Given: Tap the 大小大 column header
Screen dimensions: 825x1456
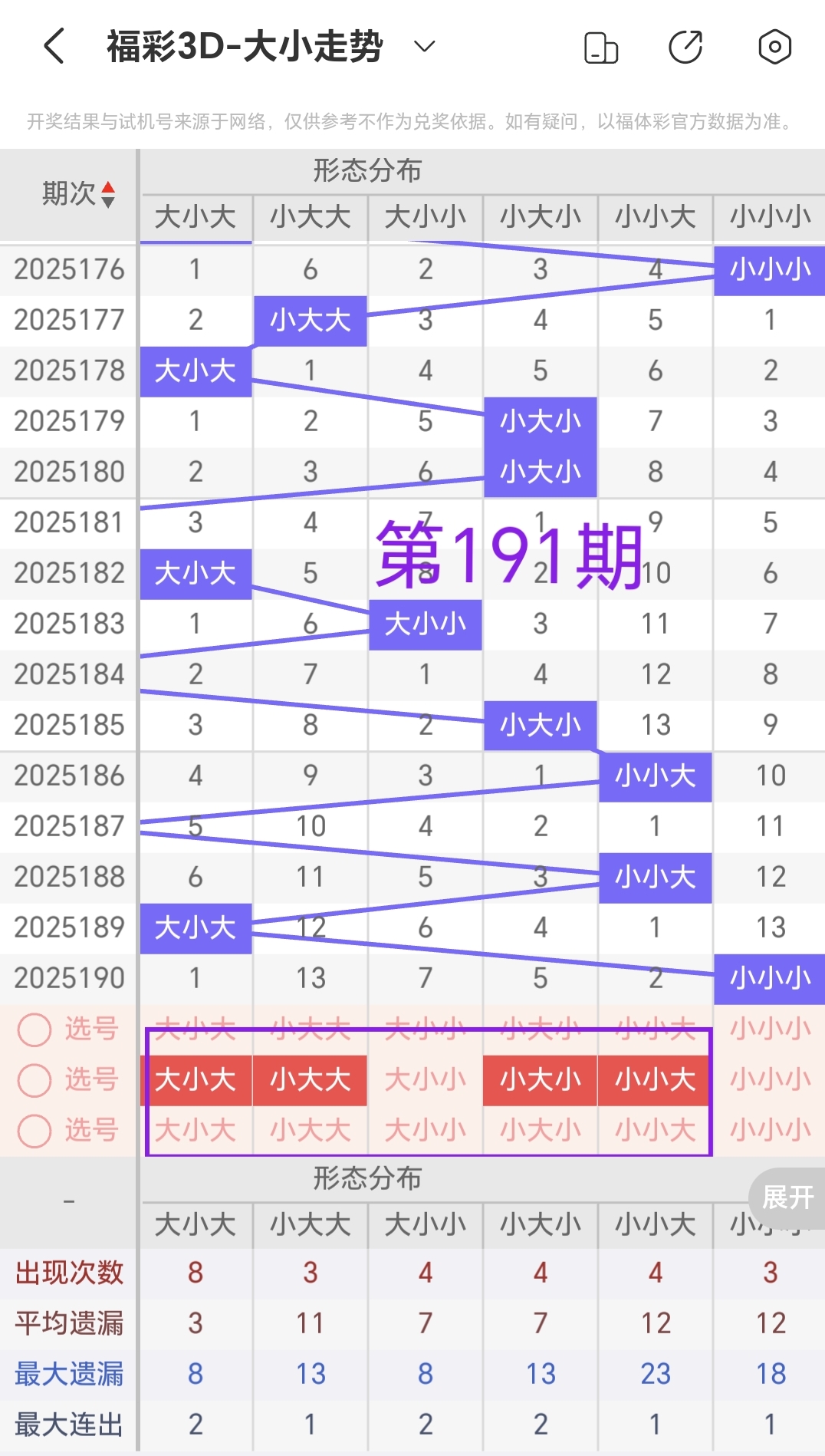Looking at the screenshot, I should 195,218.
